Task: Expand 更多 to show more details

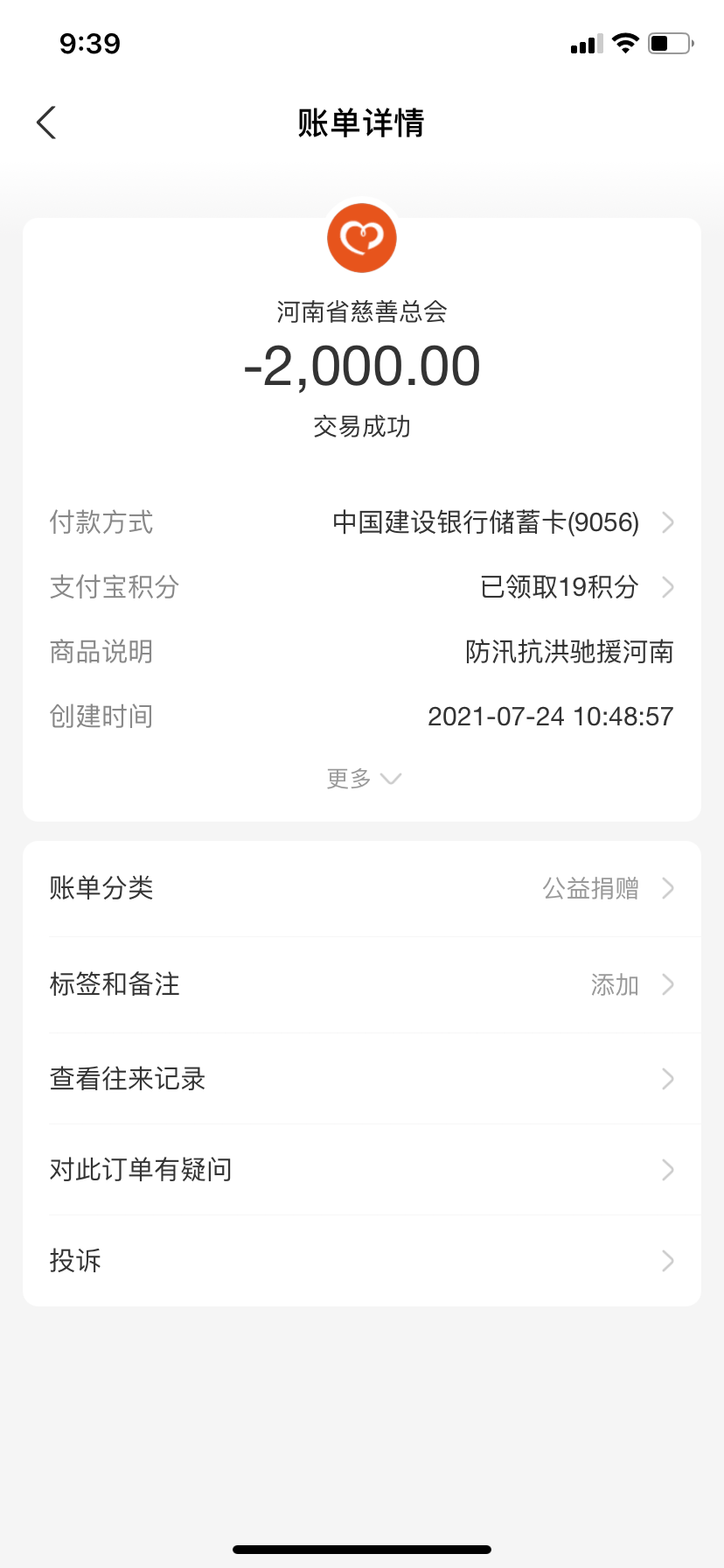Action: pyautogui.click(x=362, y=778)
